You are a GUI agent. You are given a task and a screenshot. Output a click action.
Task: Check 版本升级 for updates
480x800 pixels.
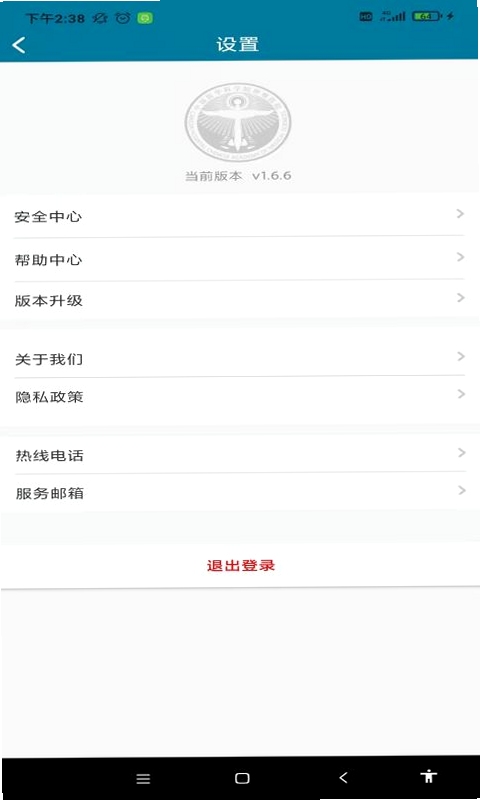coord(240,299)
